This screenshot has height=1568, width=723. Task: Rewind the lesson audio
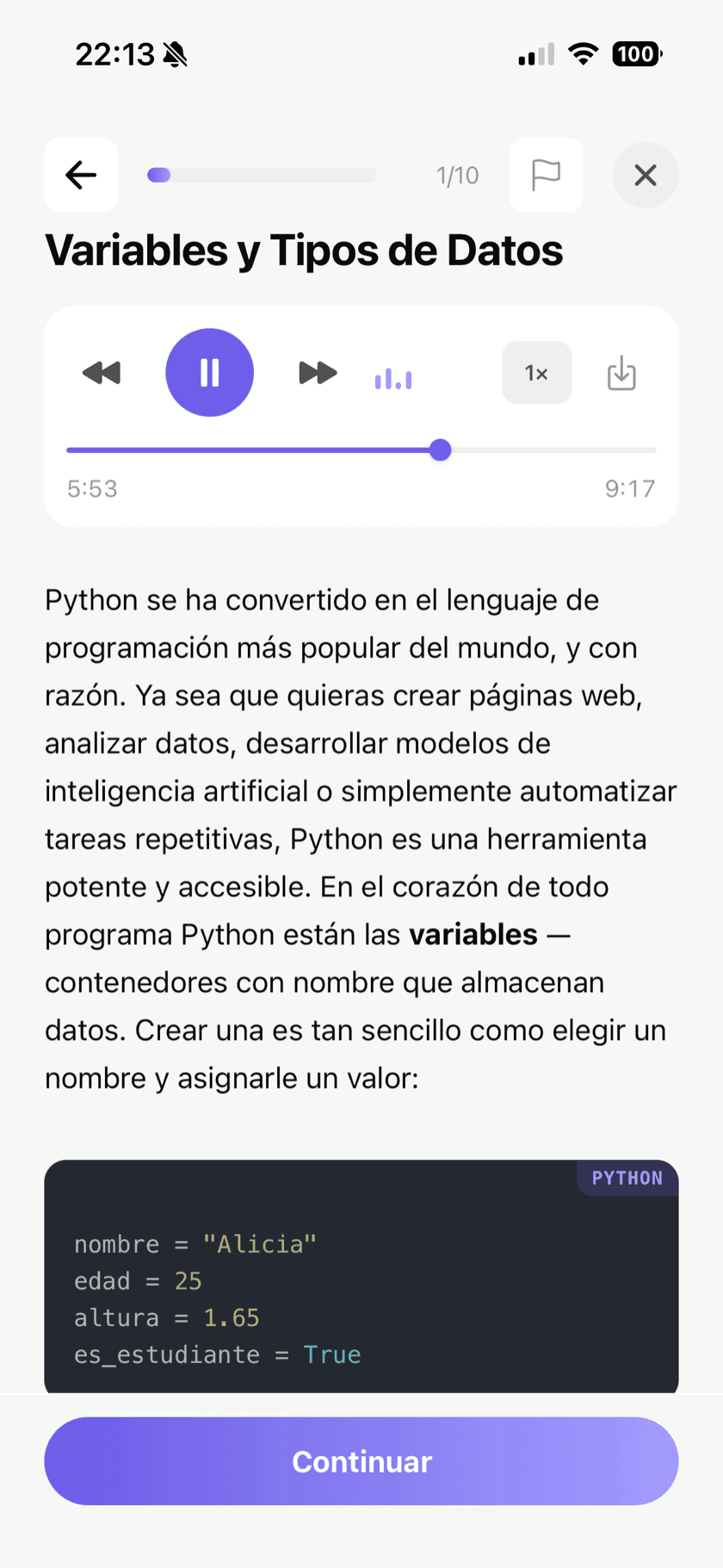pyautogui.click(x=101, y=372)
